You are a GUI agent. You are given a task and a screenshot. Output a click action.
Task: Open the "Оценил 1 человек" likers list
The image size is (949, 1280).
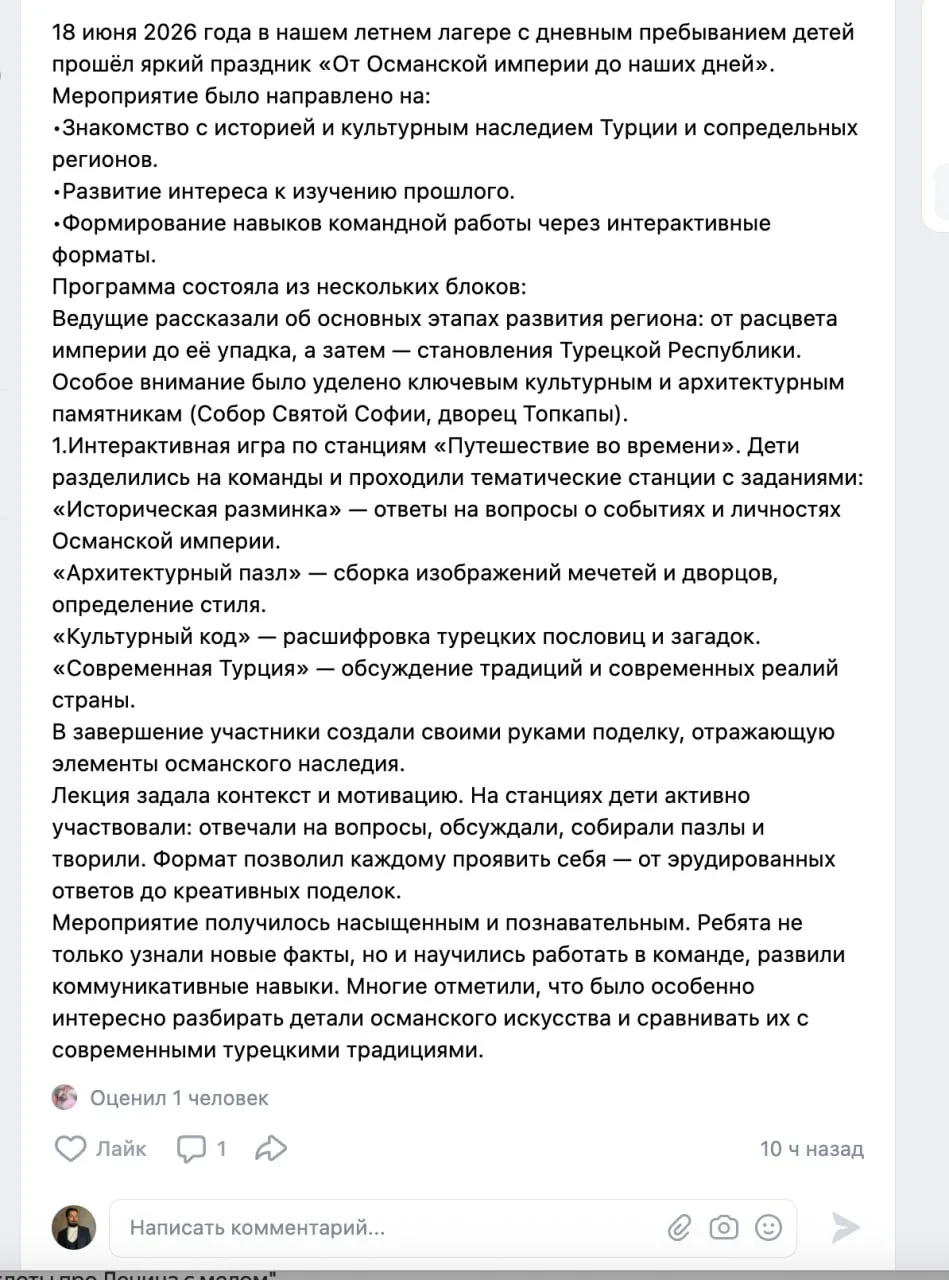pyautogui.click(x=160, y=1098)
